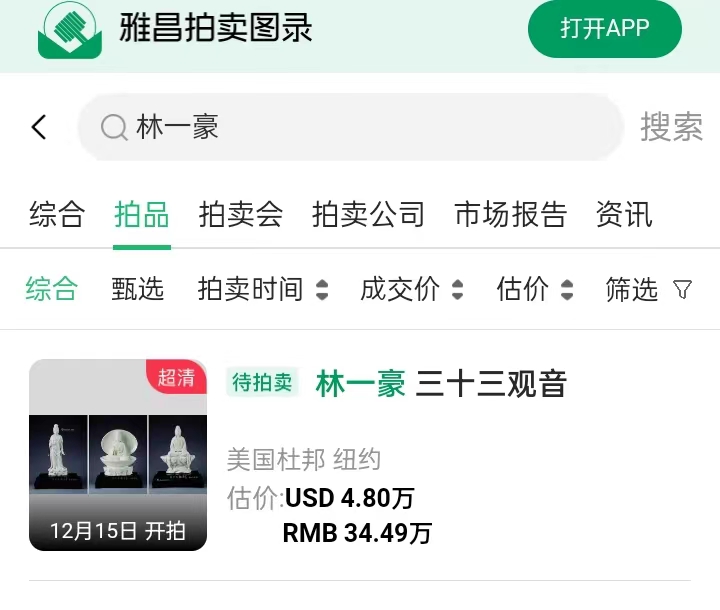This screenshot has width=720, height=610.
Task: Tap the 搜索 button
Action: tap(671, 127)
